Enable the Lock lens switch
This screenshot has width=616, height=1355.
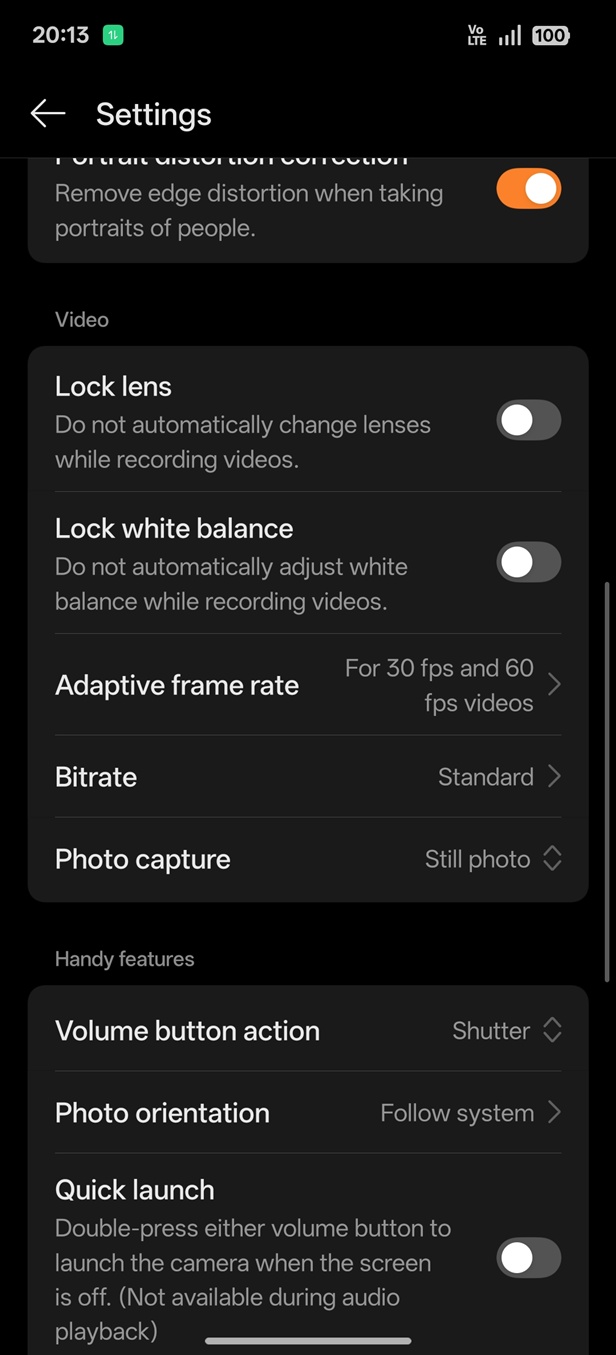click(528, 422)
